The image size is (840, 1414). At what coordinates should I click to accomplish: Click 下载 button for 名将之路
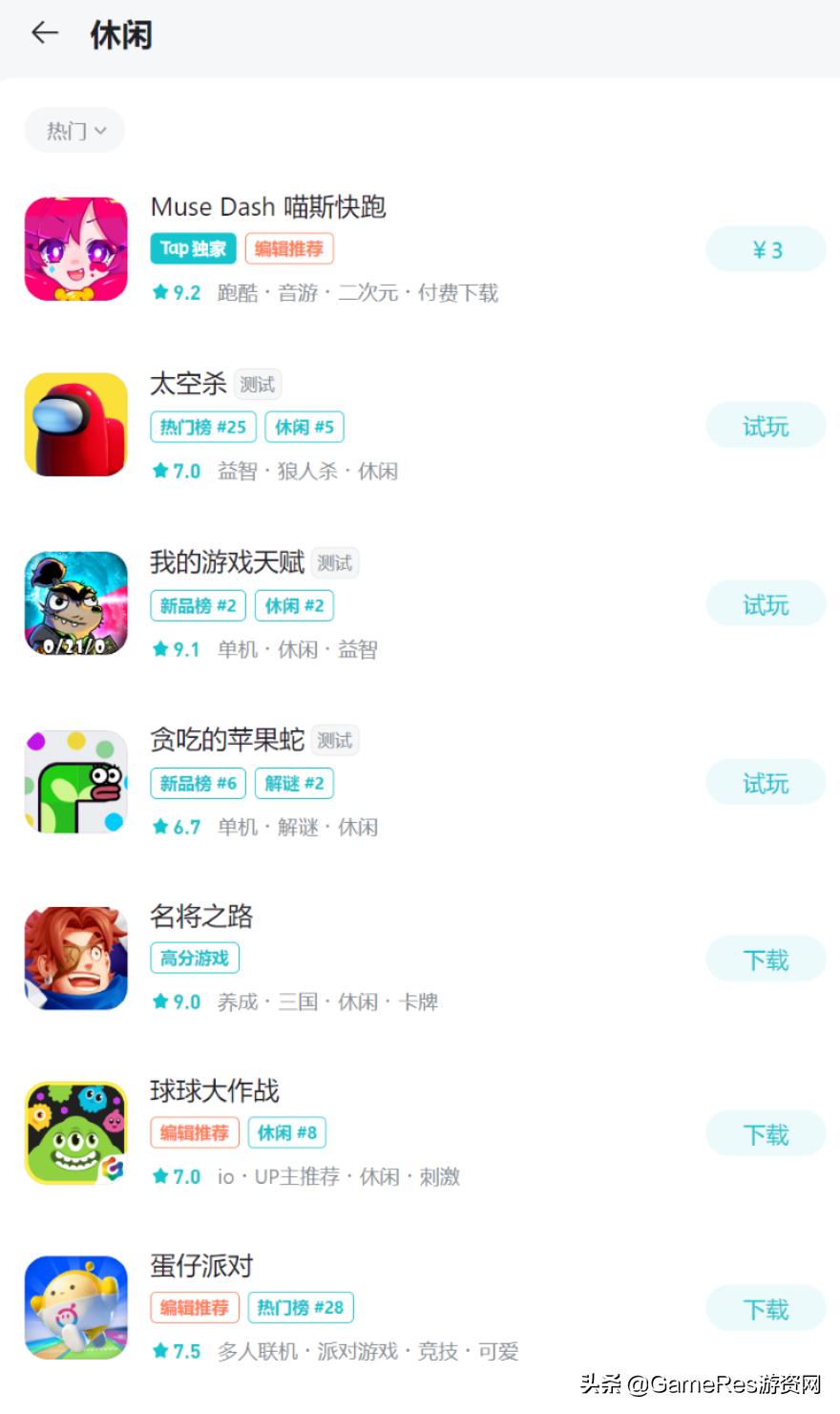tap(765, 959)
